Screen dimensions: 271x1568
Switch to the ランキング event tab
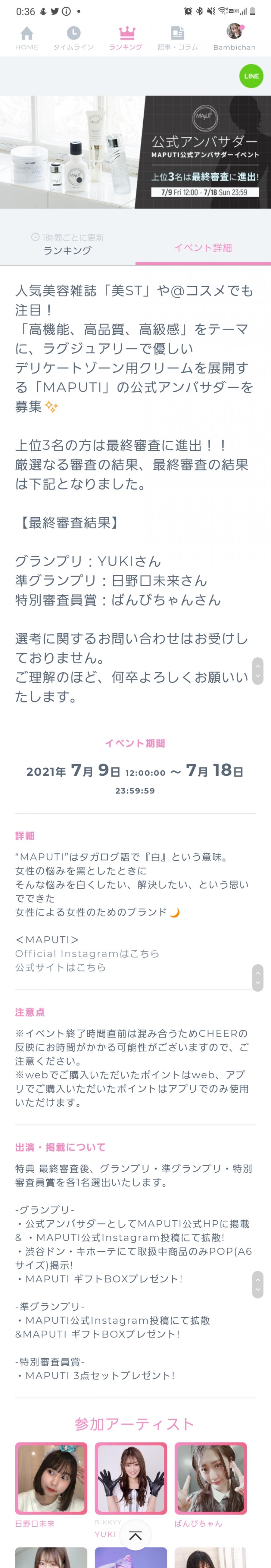click(x=67, y=245)
